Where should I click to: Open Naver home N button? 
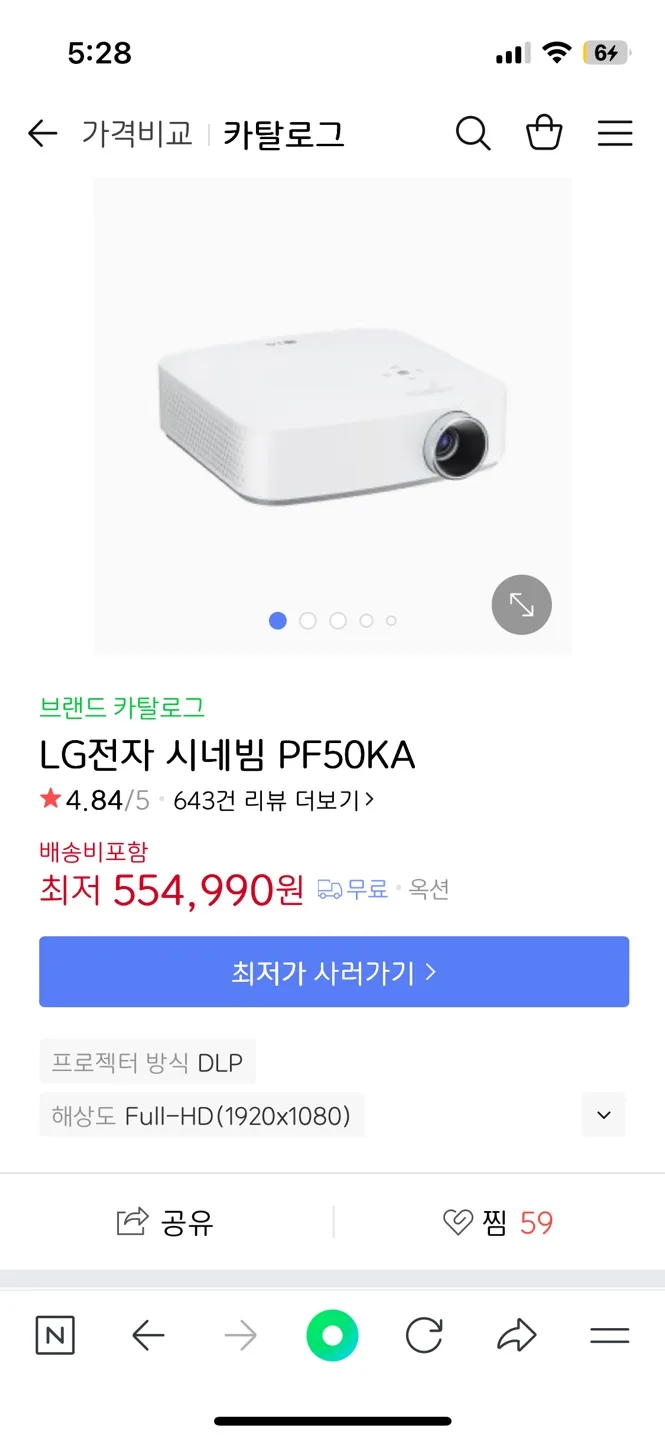click(x=55, y=1336)
